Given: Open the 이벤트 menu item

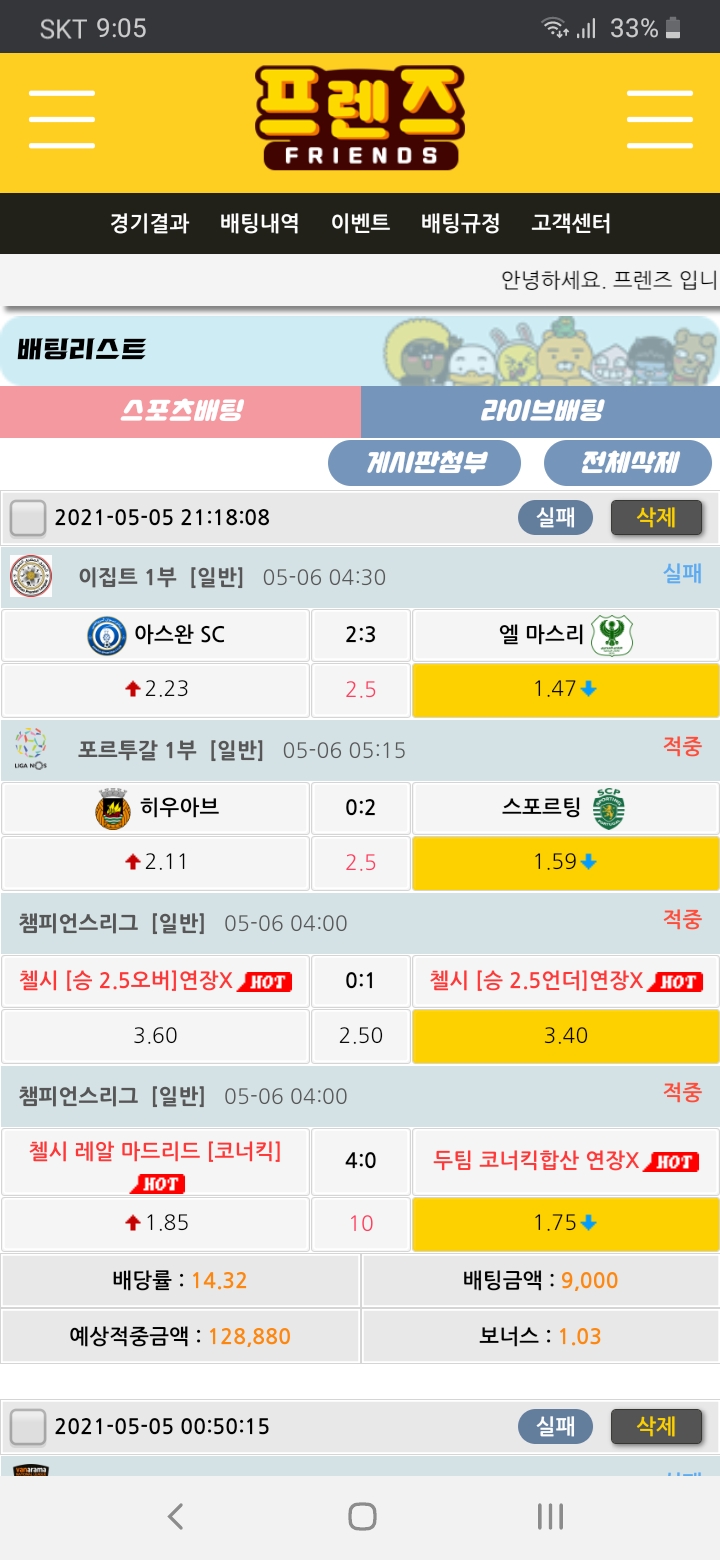Looking at the screenshot, I should coord(360,223).
